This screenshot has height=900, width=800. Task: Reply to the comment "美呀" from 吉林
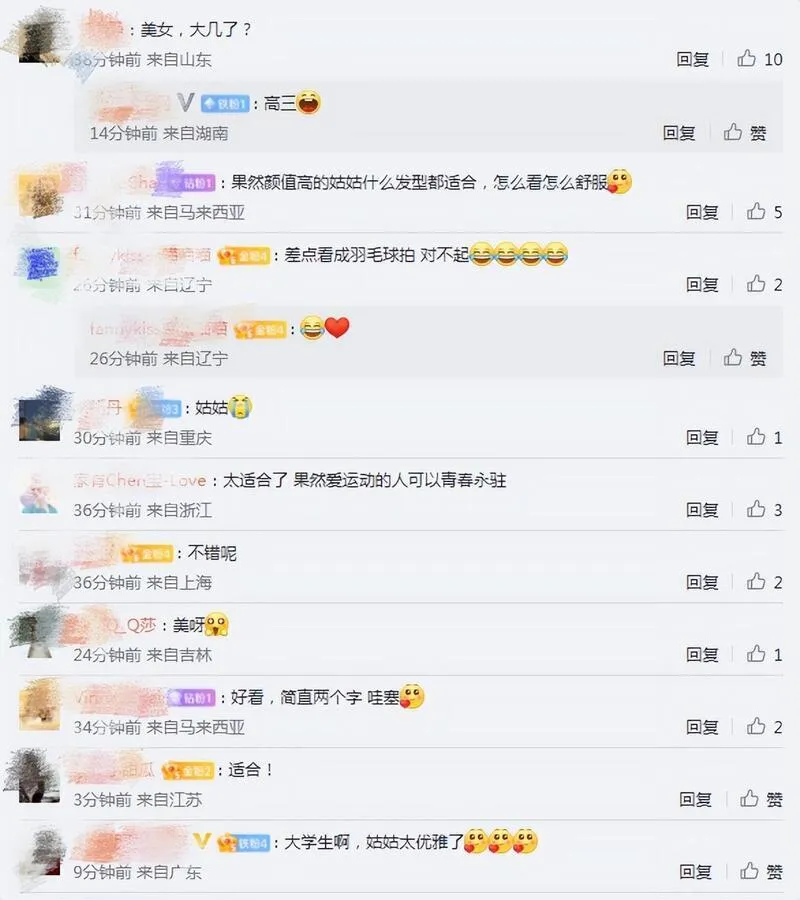click(702, 654)
